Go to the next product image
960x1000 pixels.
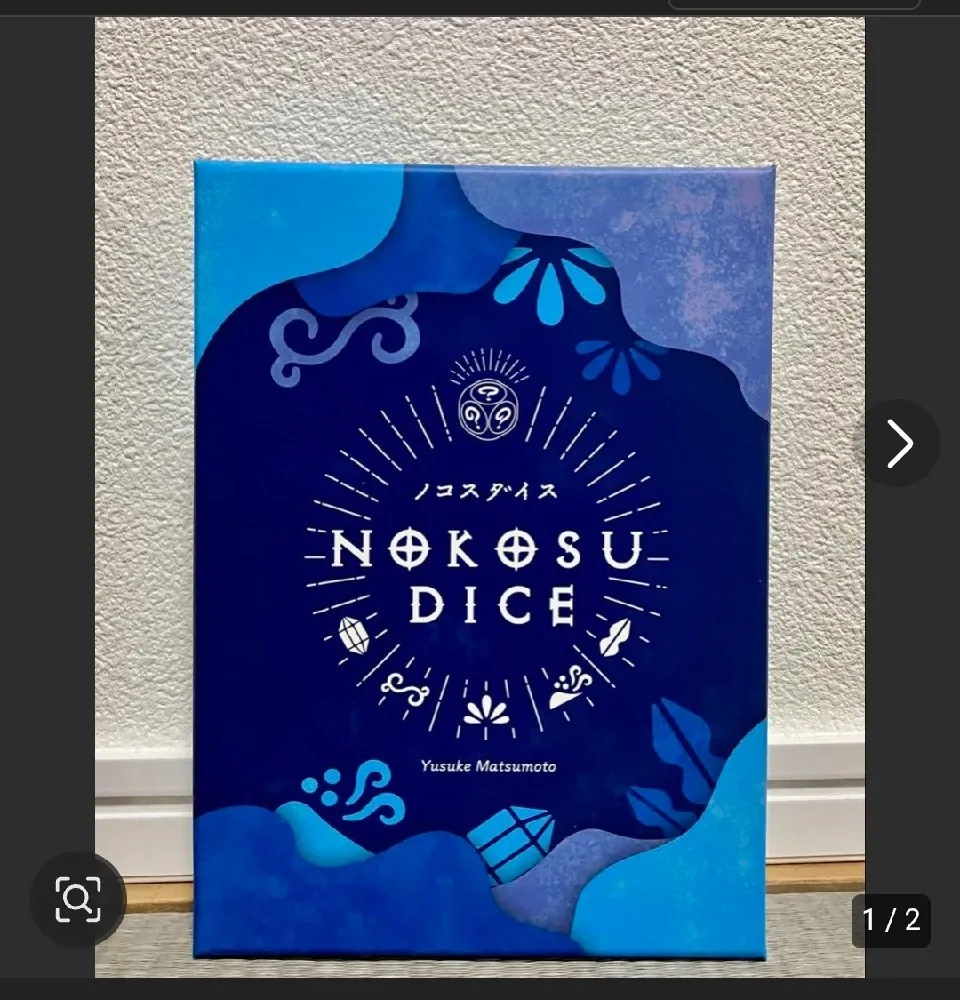click(900, 443)
